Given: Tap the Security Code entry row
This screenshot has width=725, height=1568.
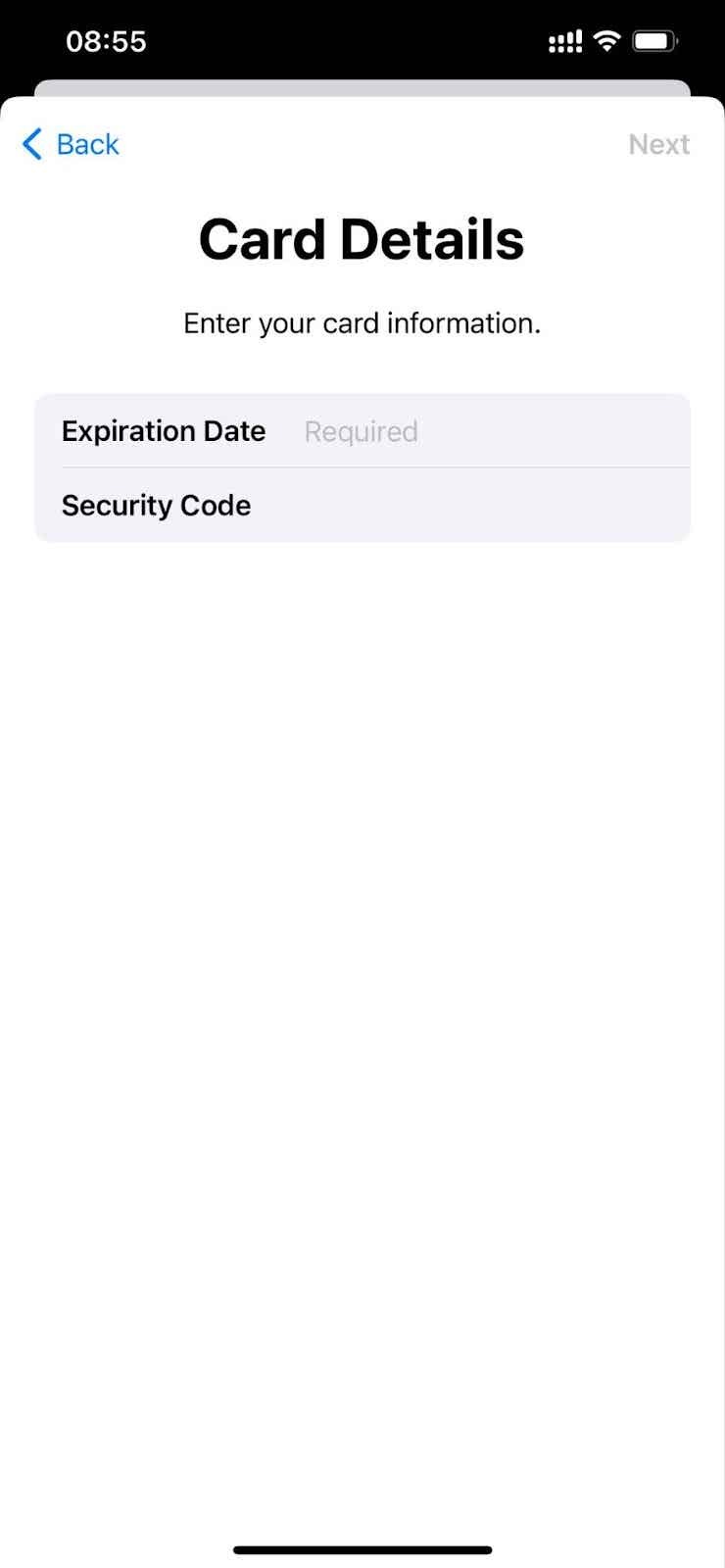Looking at the screenshot, I should pyautogui.click(x=362, y=505).
